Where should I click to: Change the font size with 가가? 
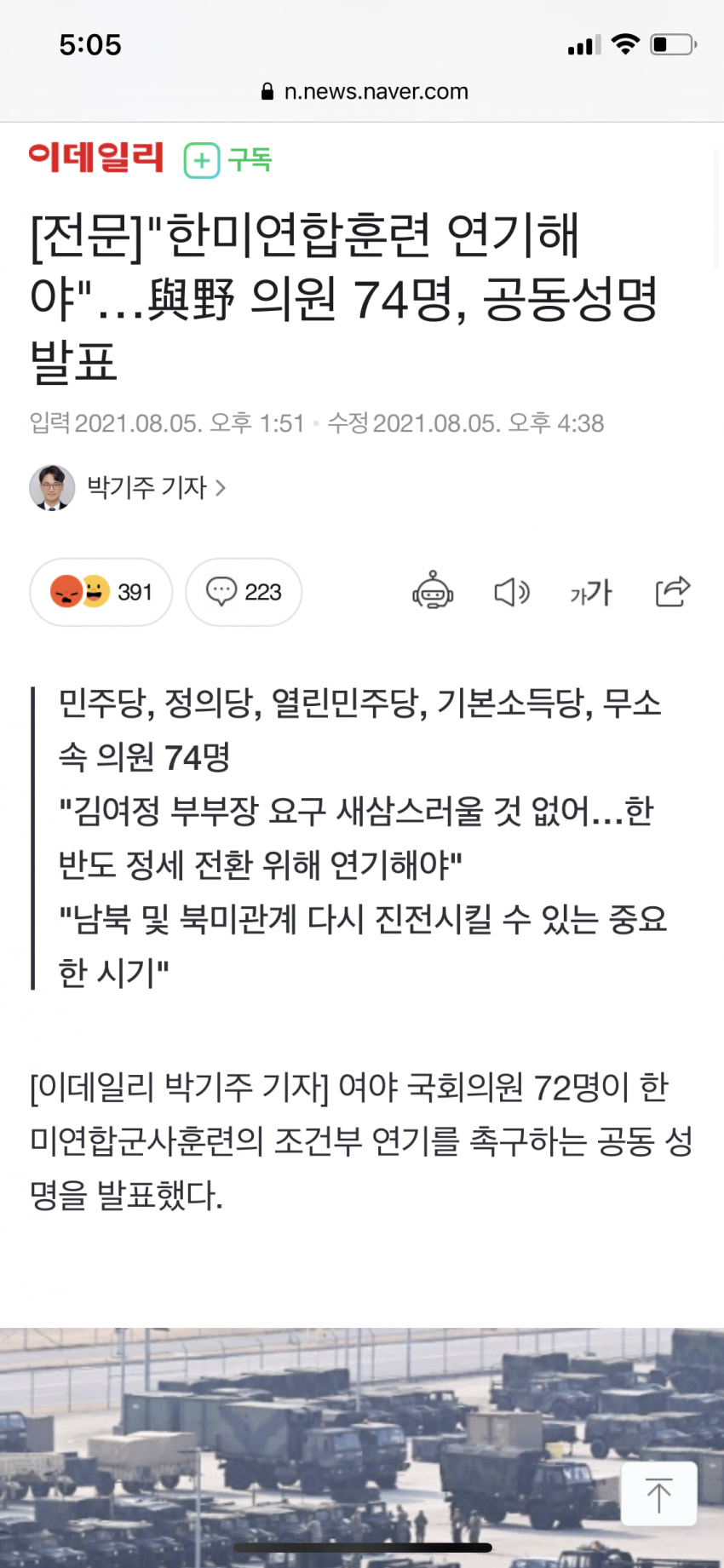(590, 591)
